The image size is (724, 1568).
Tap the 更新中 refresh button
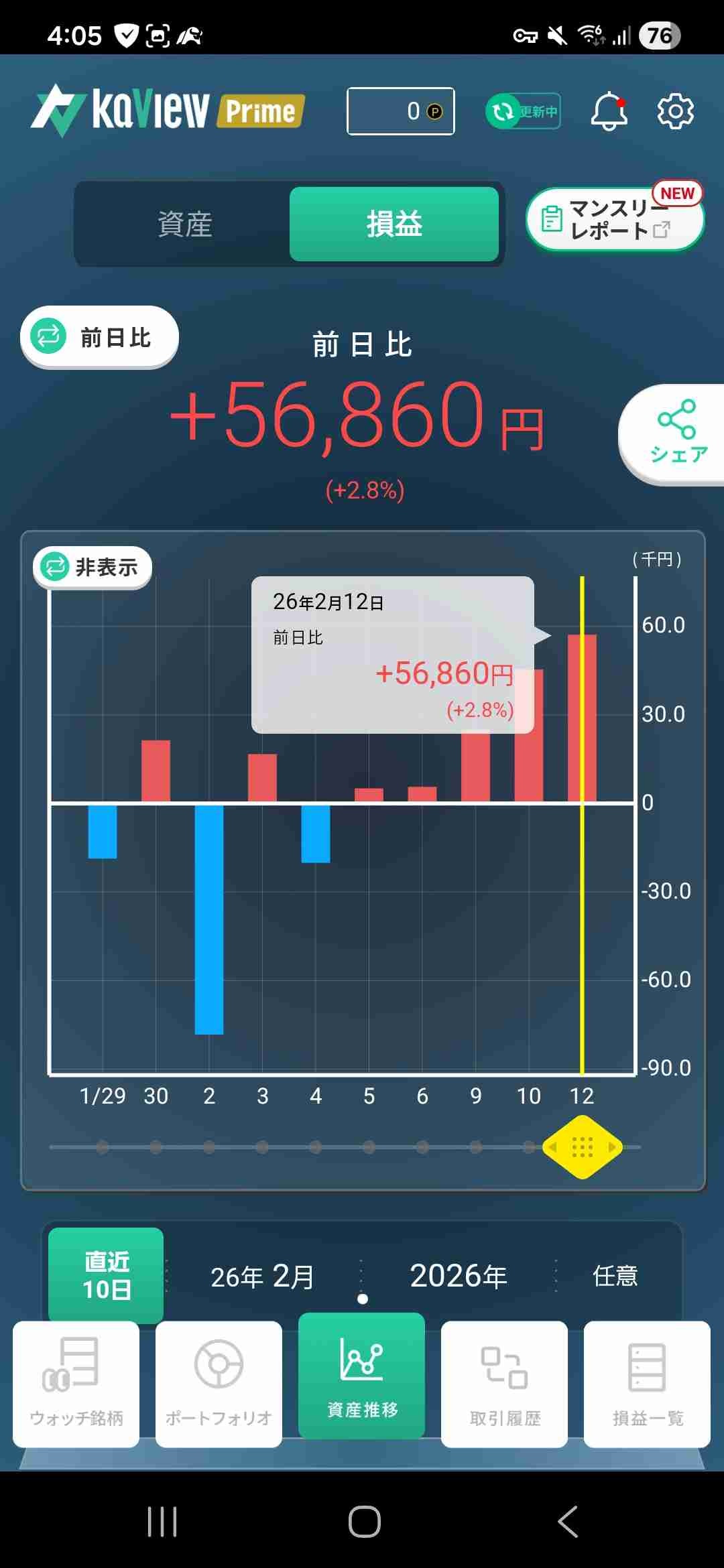click(523, 111)
